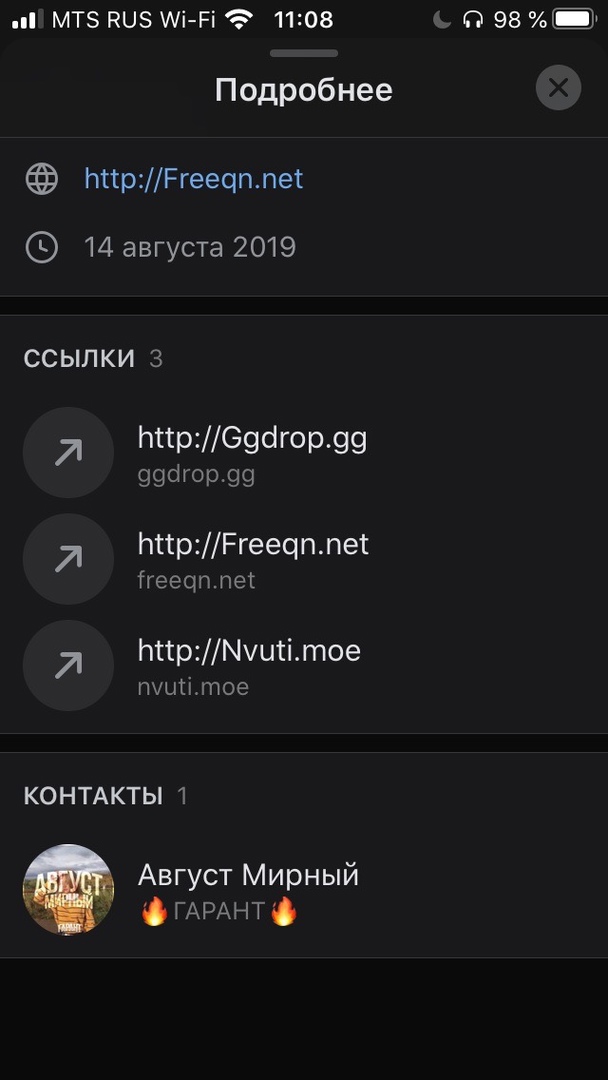The height and width of the screenshot is (1080, 608).
Task: Open the blue http://Freeqn.net website link
Action: 193,179
